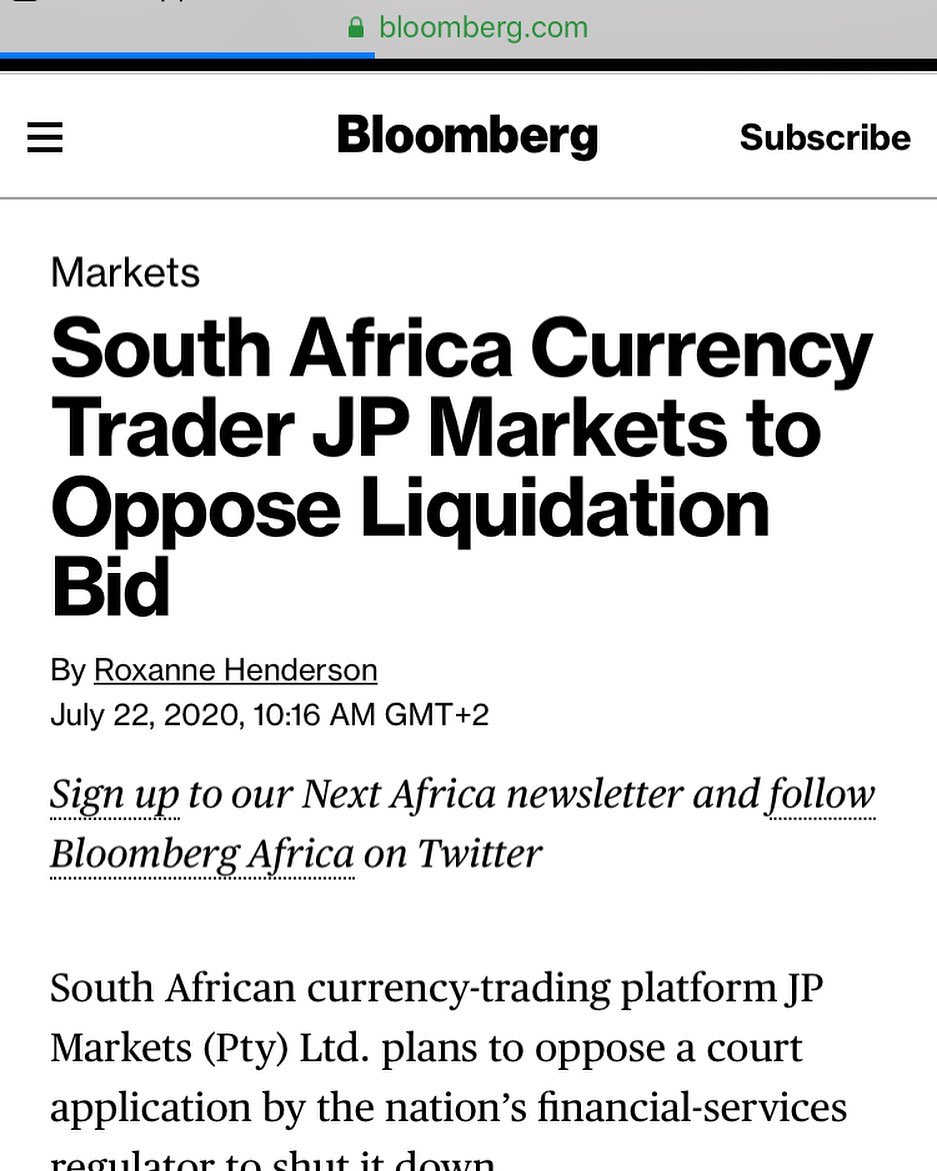Open the hamburger menu
This screenshot has height=1171, width=937.
[45, 137]
